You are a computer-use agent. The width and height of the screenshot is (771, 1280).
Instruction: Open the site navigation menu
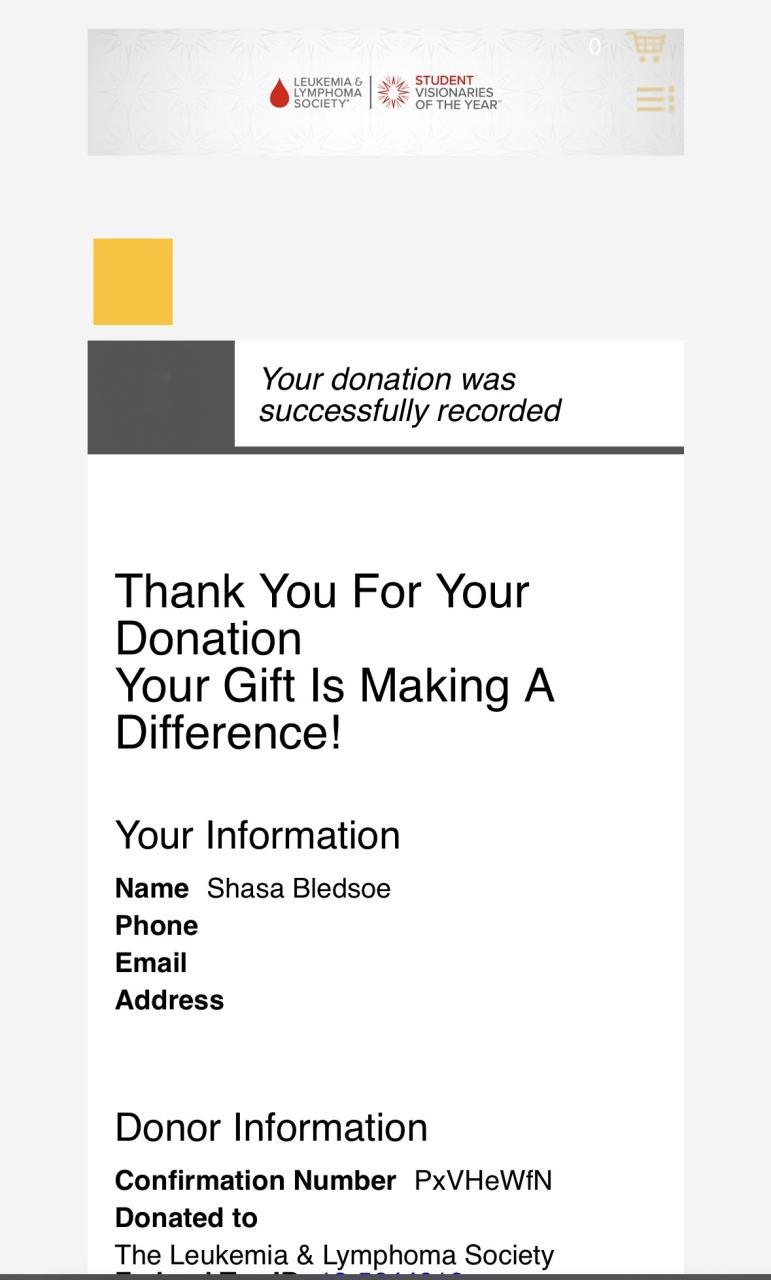654,99
